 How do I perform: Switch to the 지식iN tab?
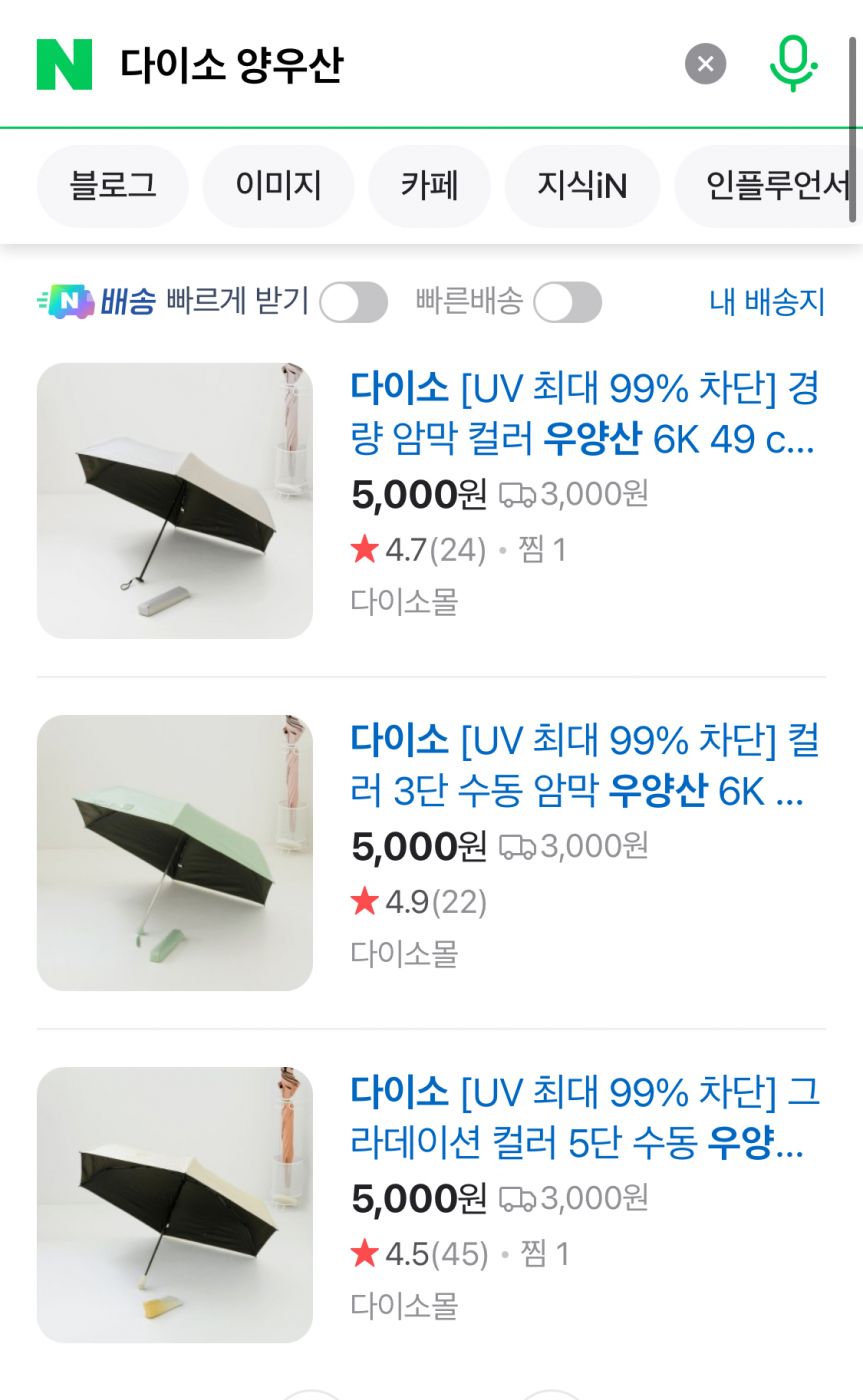[x=582, y=186]
